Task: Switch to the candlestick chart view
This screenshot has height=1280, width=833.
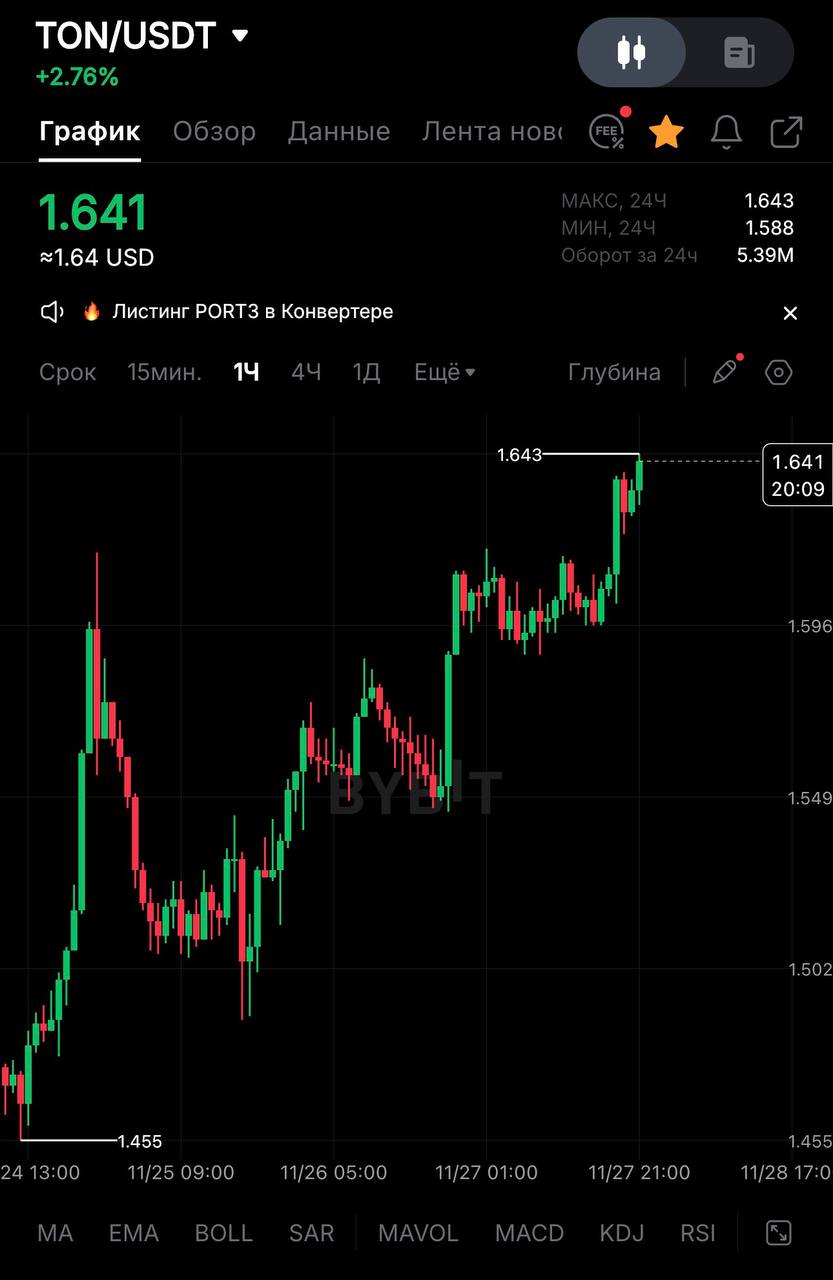Action: click(x=632, y=52)
